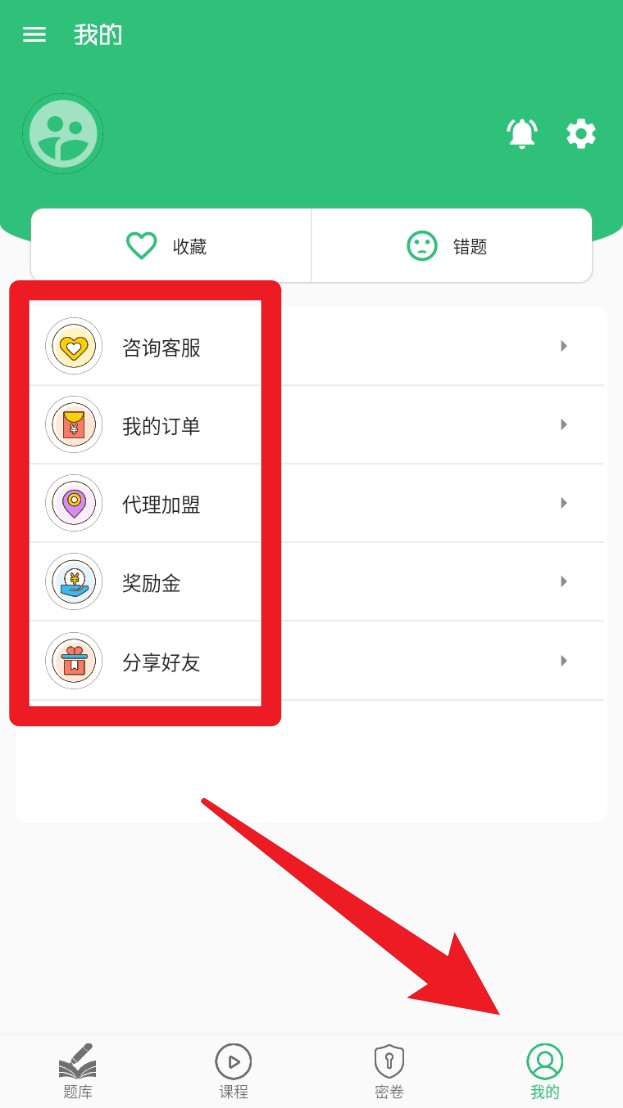This screenshot has width=623, height=1108.
Task: Open the 奖励金 row
Action: click(312, 583)
